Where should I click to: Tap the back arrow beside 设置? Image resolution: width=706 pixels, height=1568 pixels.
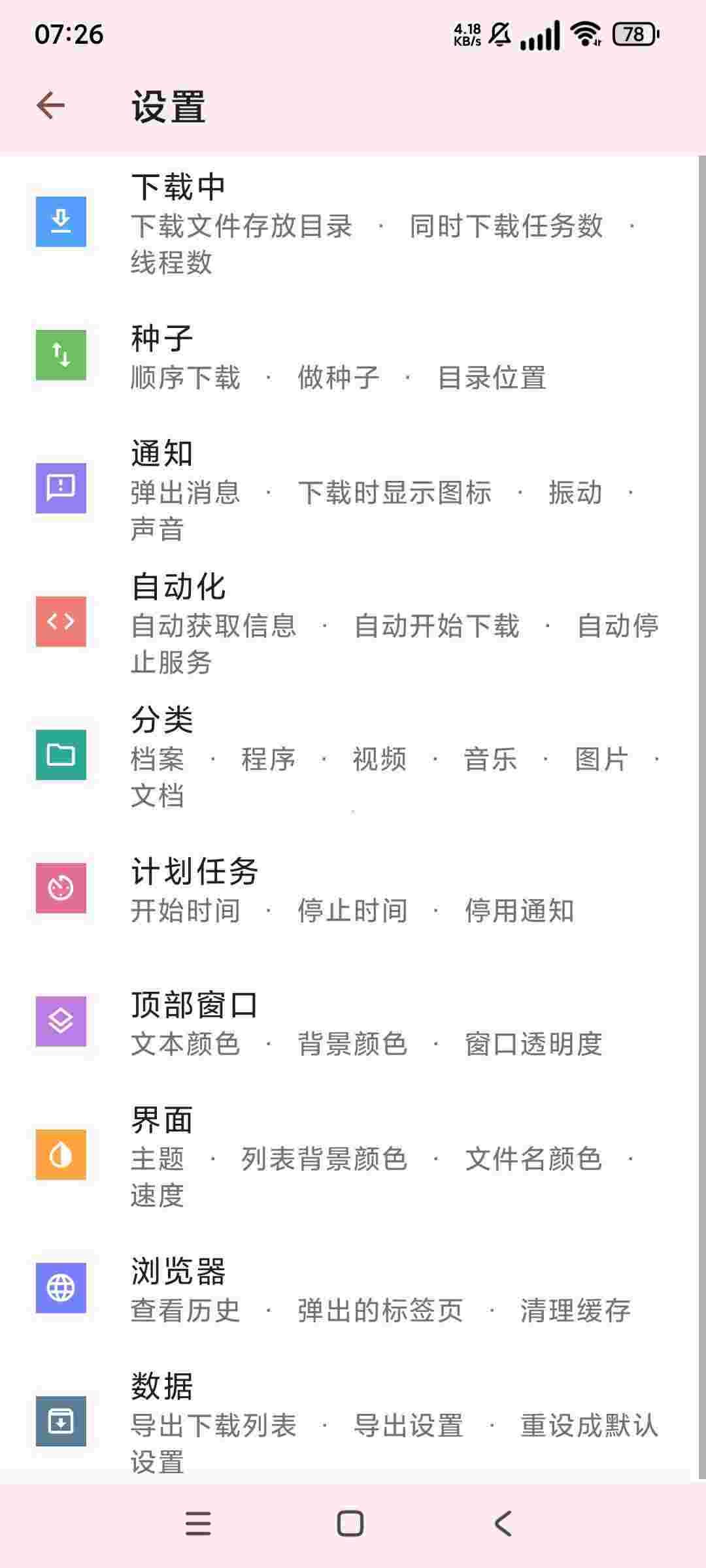pyautogui.click(x=51, y=106)
